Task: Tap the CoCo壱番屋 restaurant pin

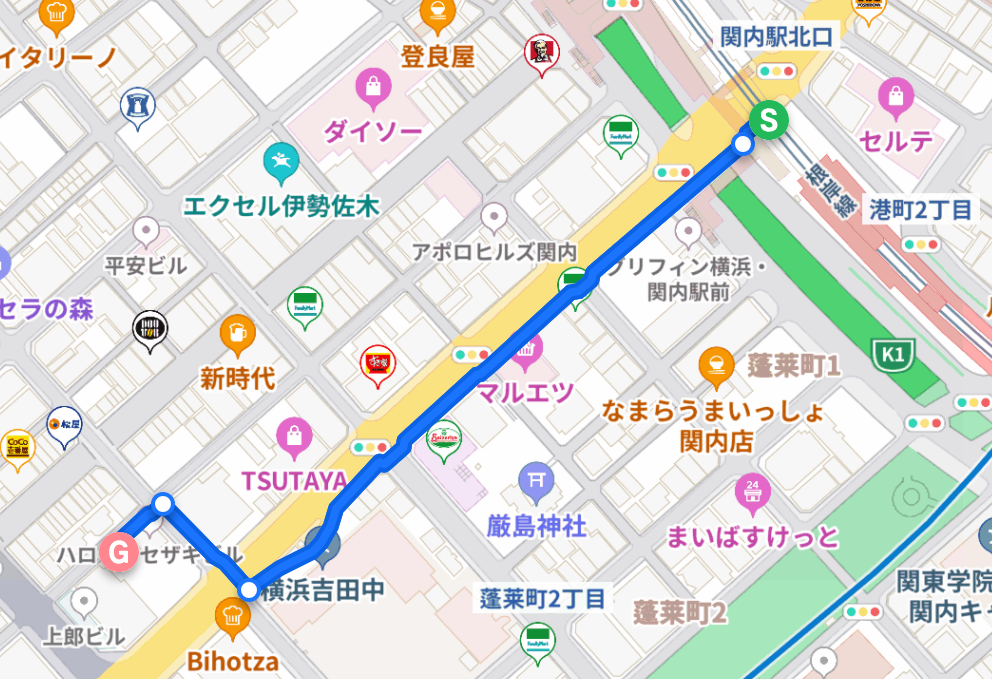Action: point(17,446)
